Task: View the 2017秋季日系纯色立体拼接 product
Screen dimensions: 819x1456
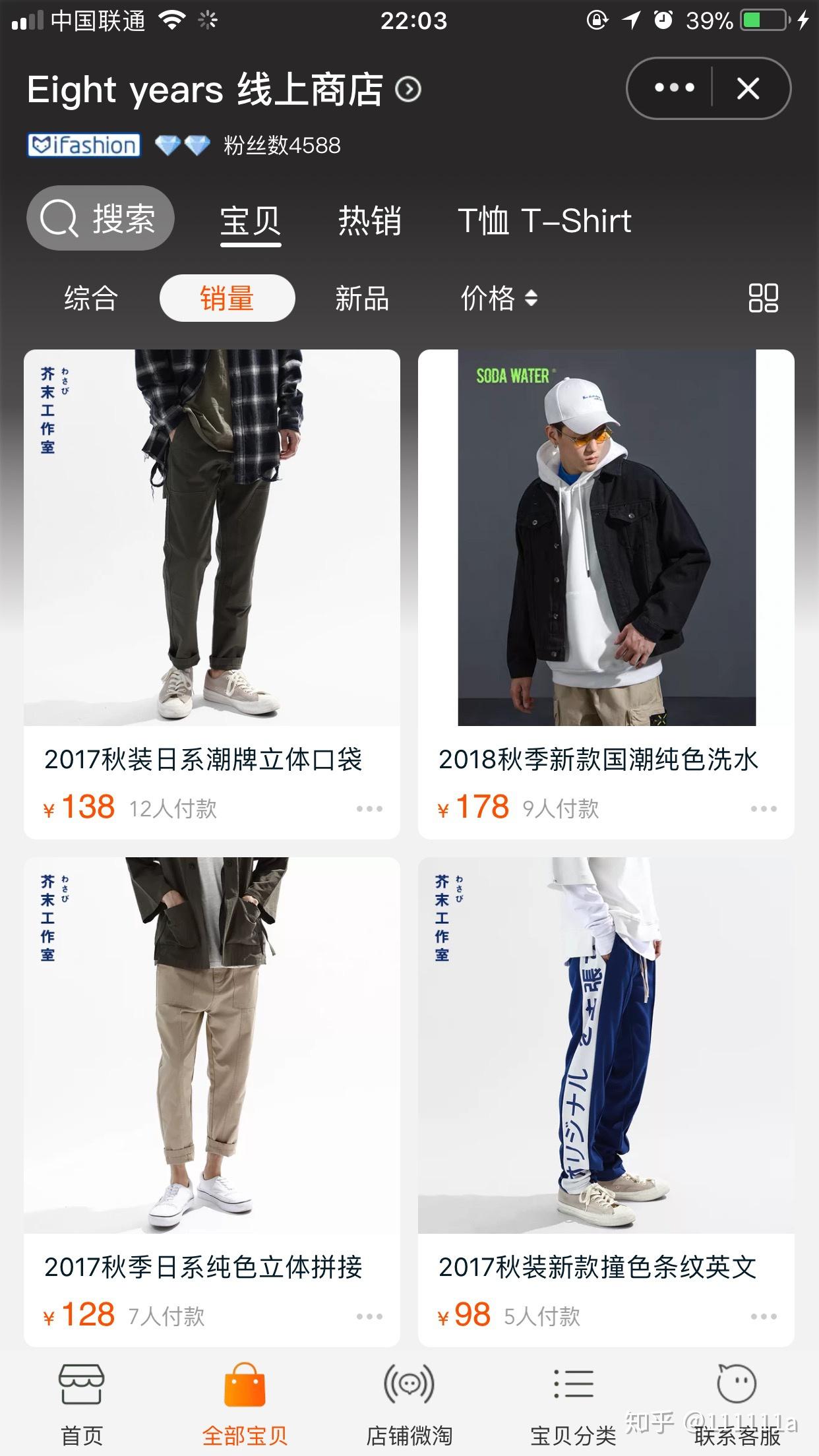Action: 212,1045
